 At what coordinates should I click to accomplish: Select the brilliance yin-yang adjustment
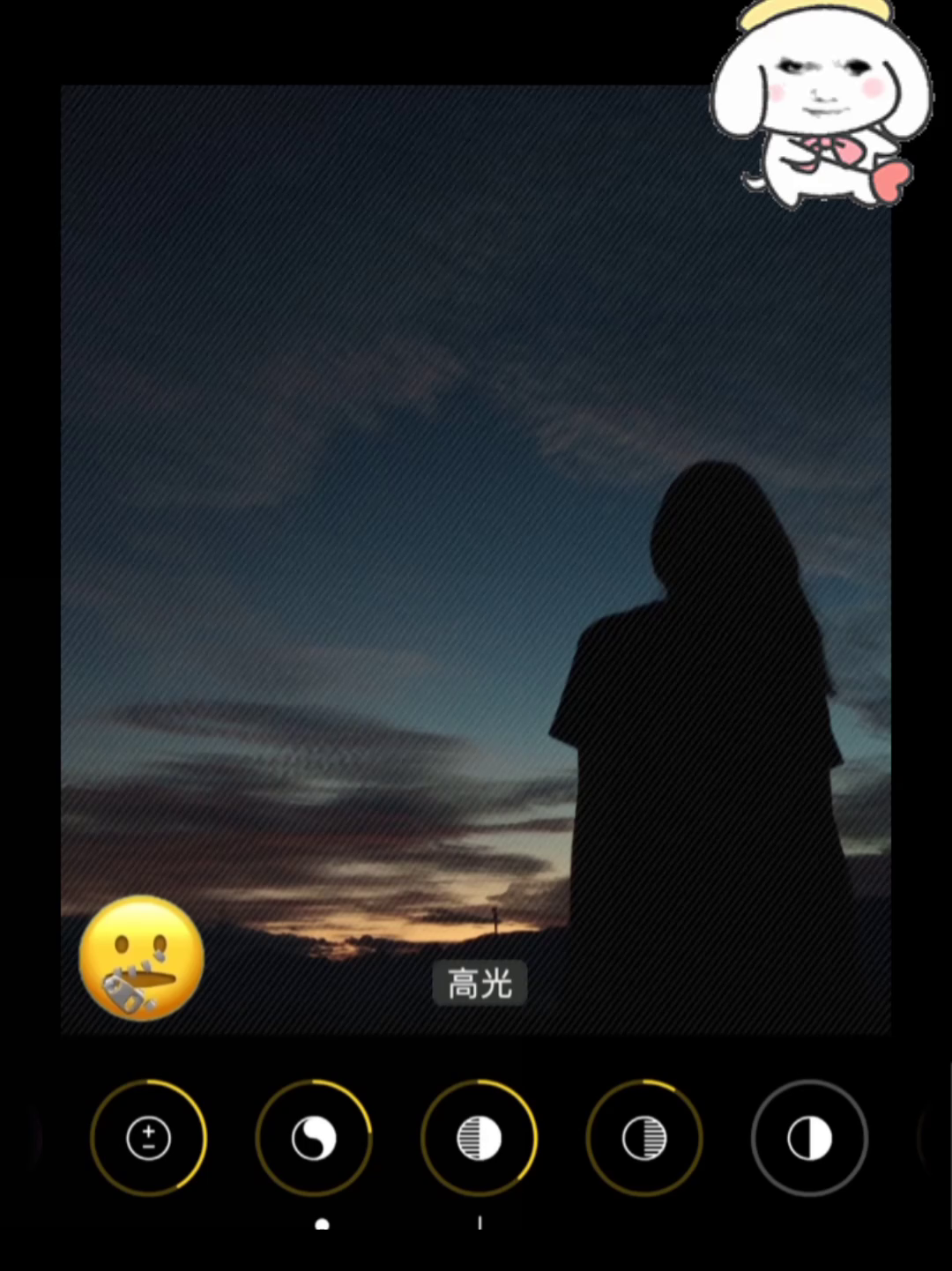[314, 1138]
